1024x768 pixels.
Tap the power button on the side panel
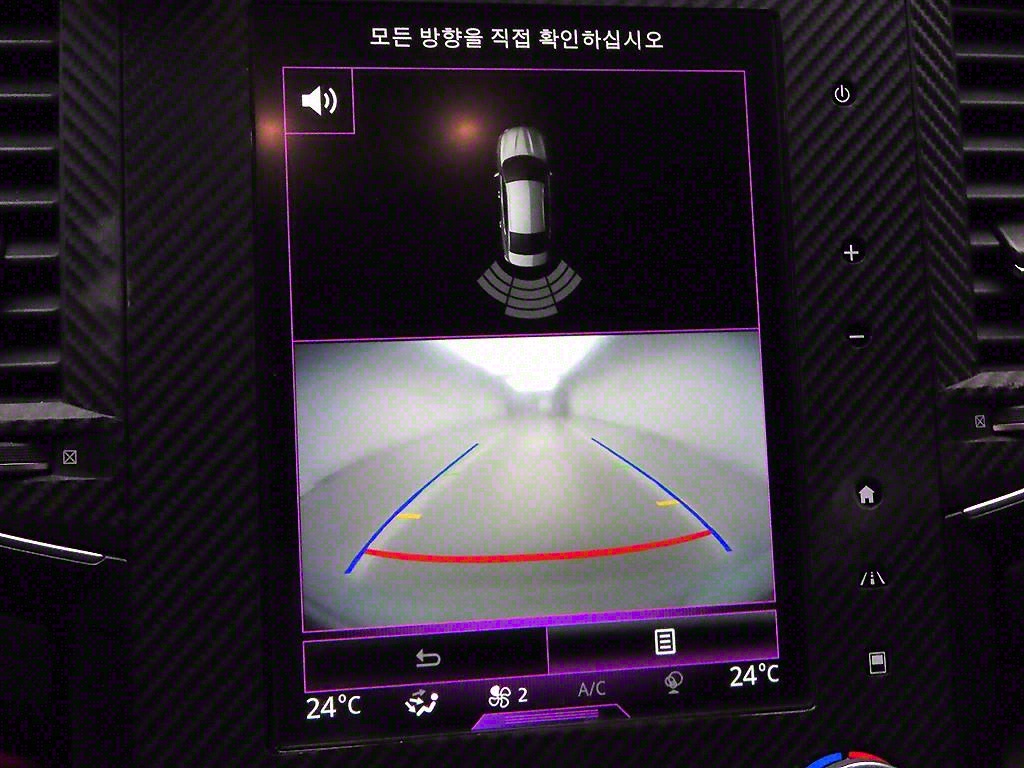click(843, 95)
